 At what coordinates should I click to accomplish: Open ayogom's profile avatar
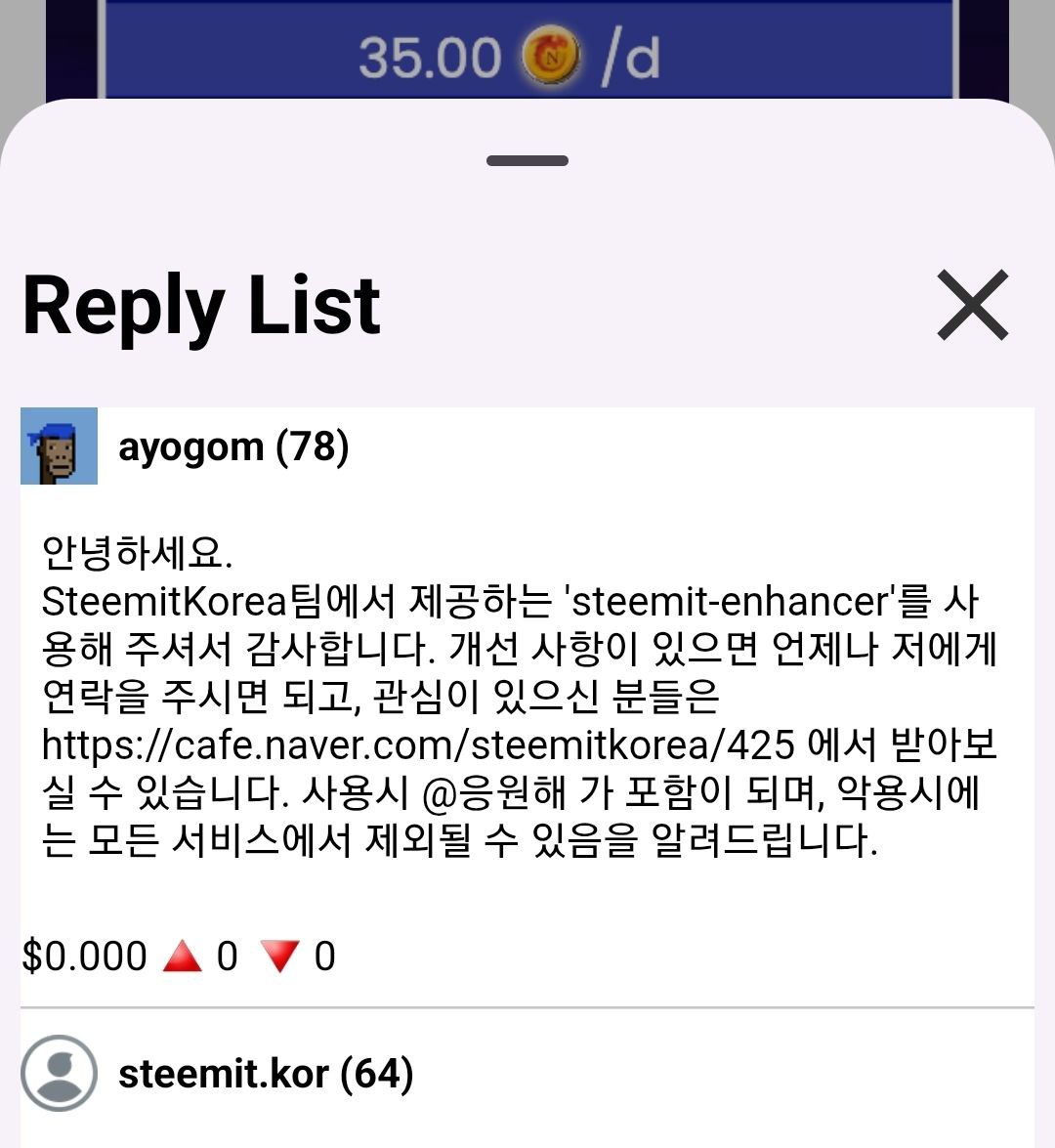[x=59, y=446]
